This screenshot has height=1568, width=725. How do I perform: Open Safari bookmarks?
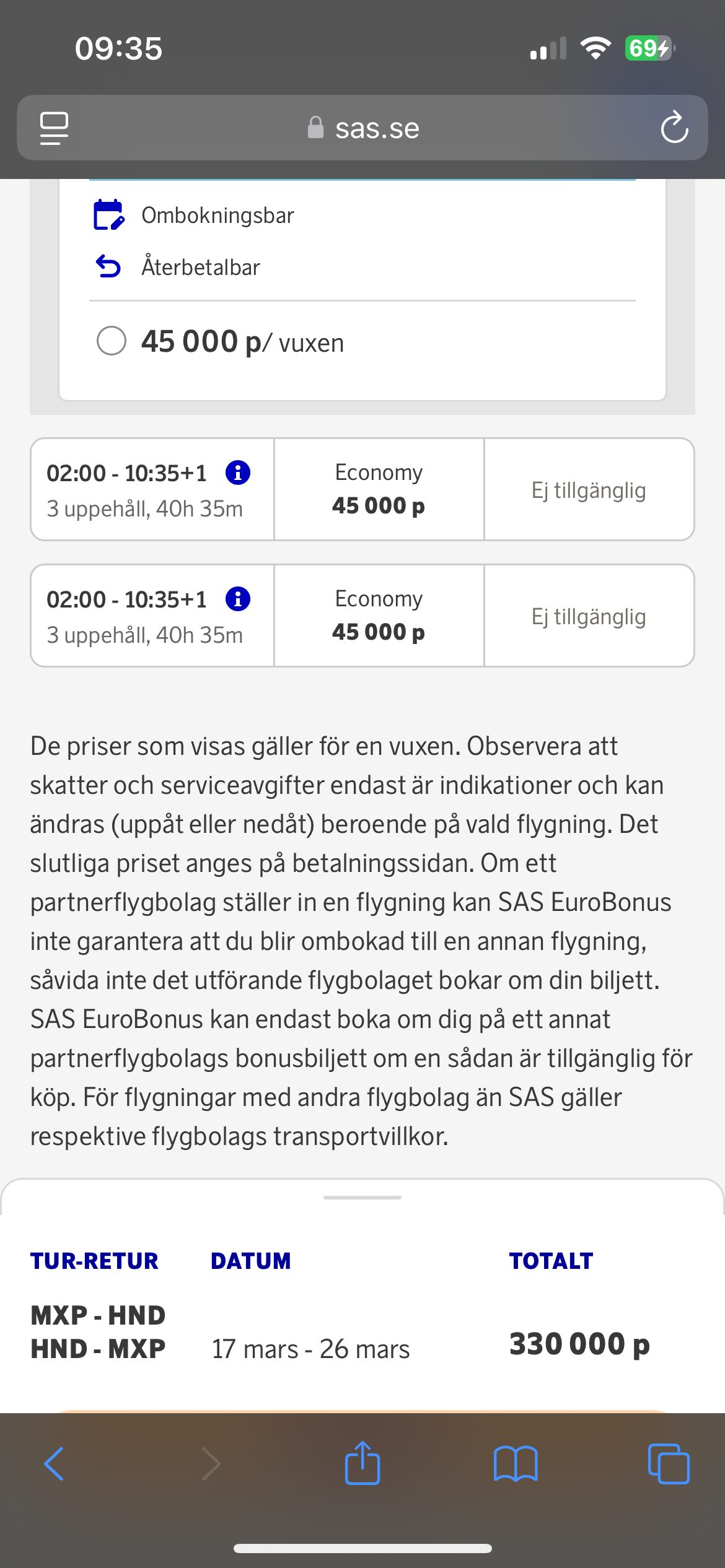[x=516, y=1464]
